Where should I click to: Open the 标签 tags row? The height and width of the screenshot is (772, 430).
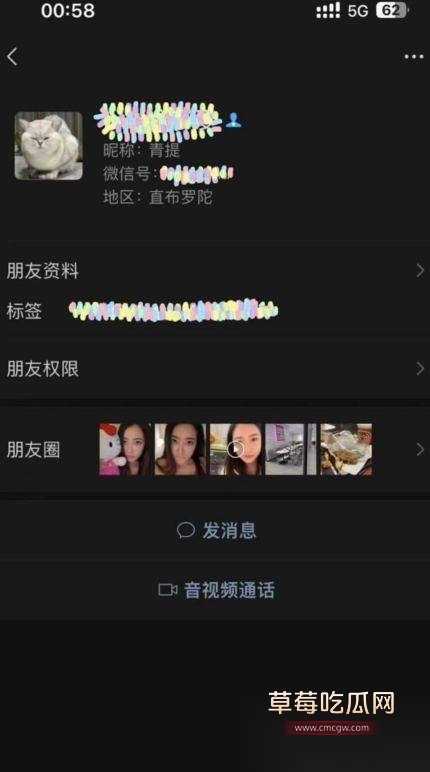tap(215, 311)
